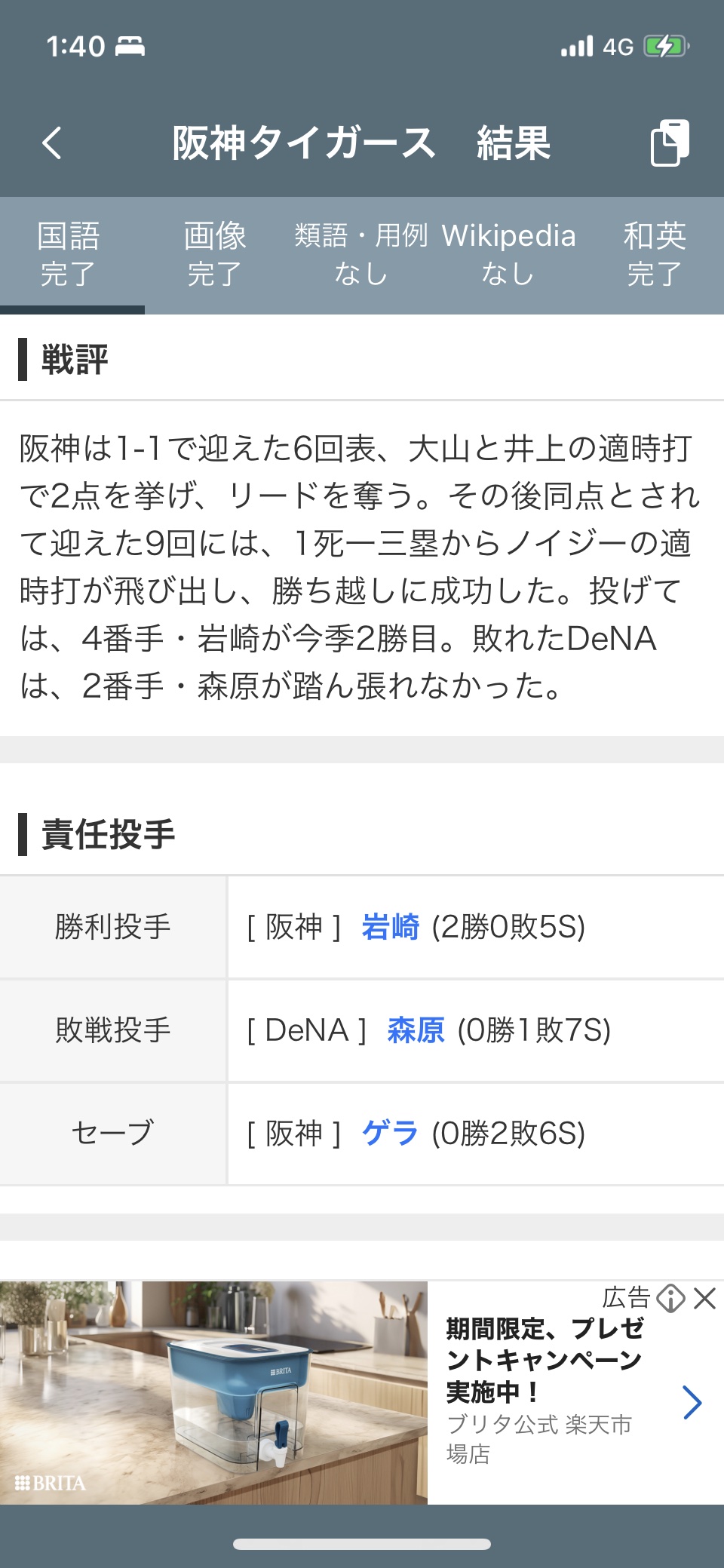Viewport: 724px width, 1568px height.
Task: Open the Wikipedia tab
Action: coord(508,255)
